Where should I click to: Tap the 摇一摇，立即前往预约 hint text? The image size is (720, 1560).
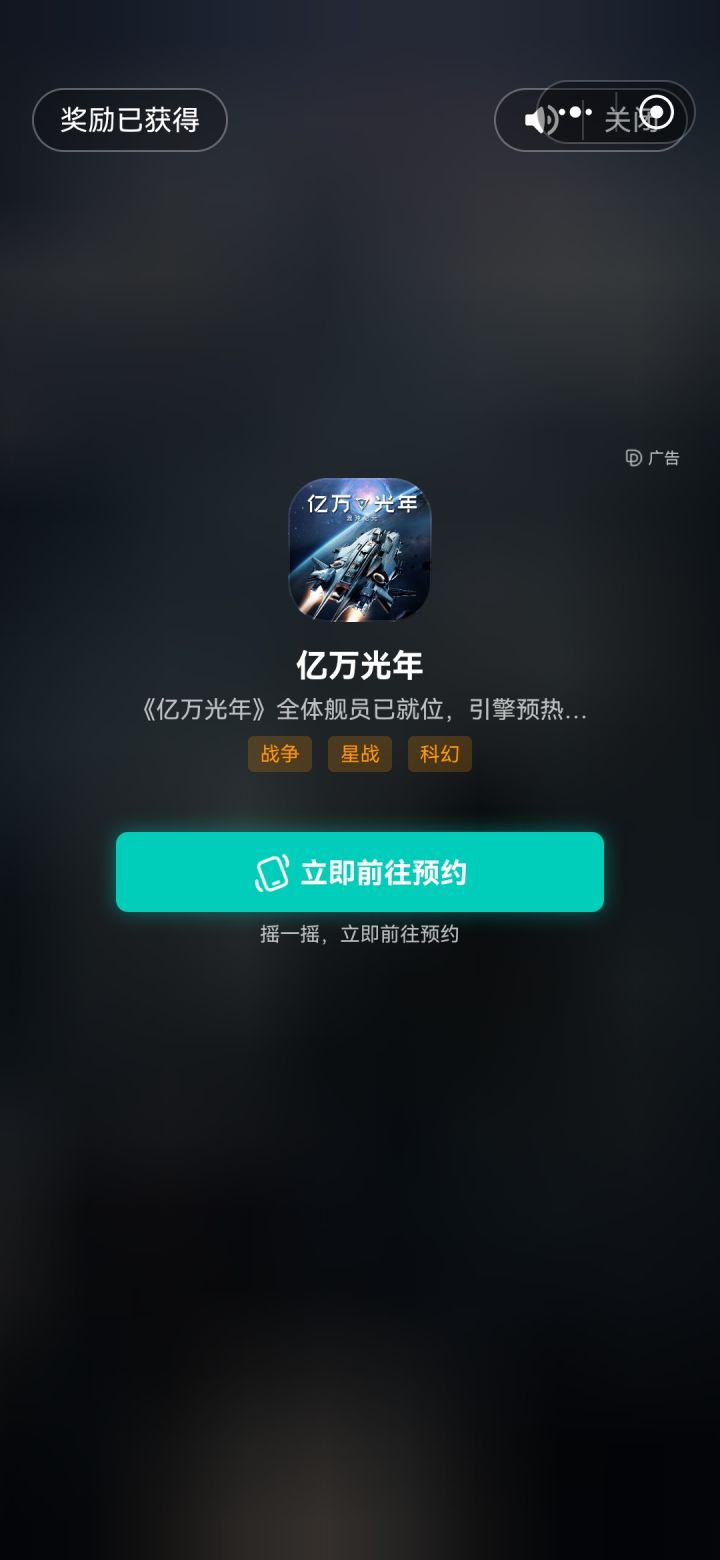[360, 933]
